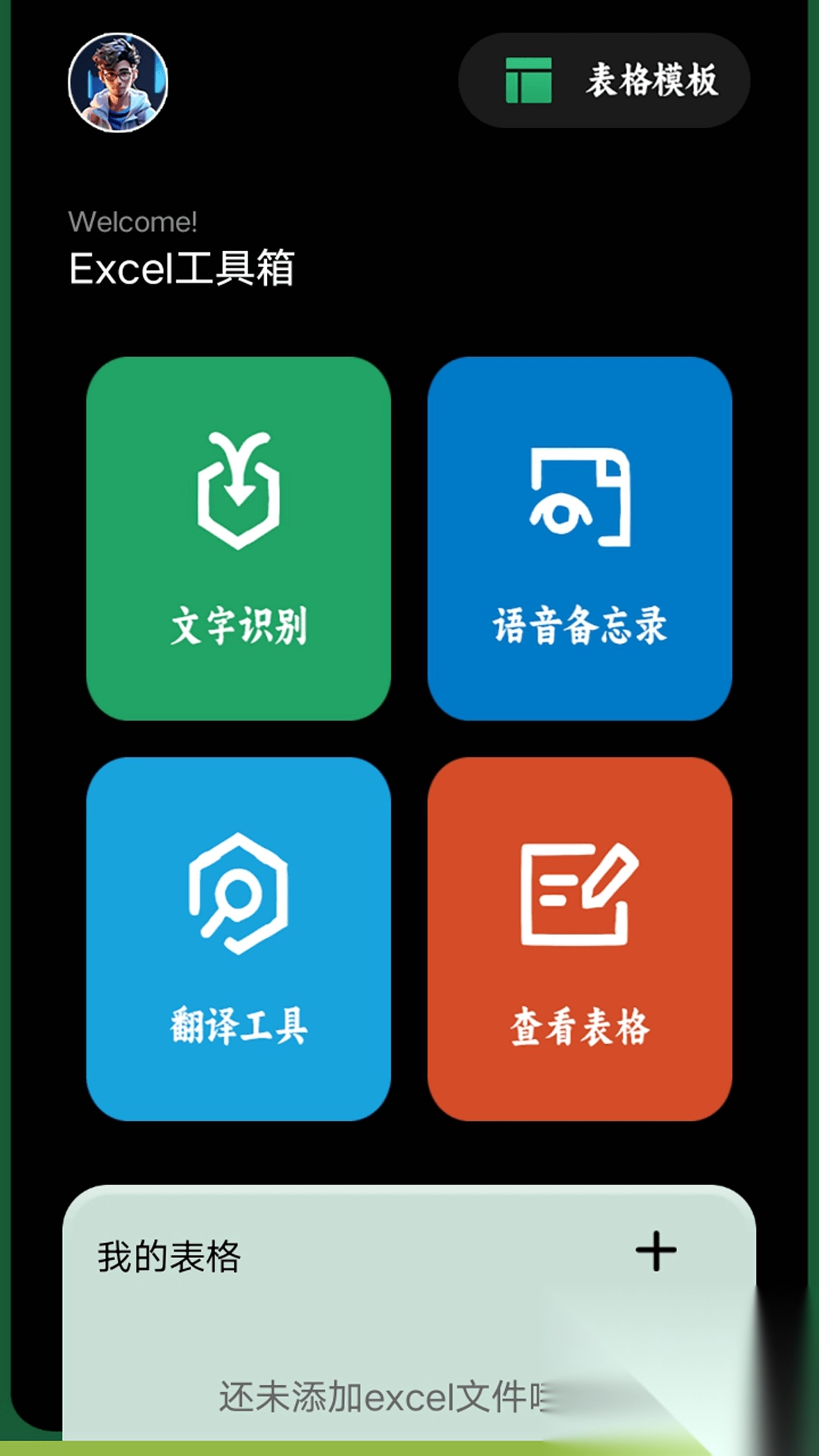Image resolution: width=819 pixels, height=1456 pixels.
Task: Click the 文字识别 label text
Action: (238, 628)
